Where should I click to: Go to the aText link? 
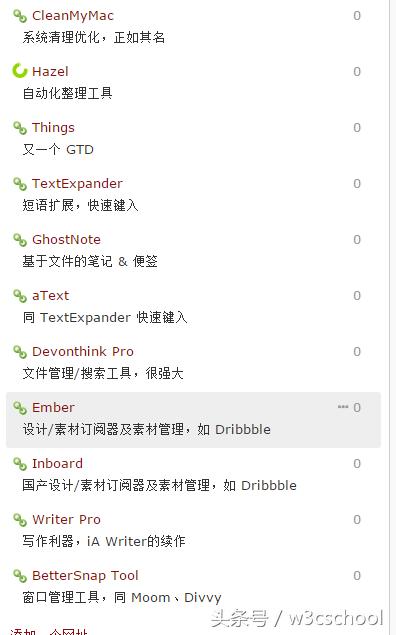click(x=51, y=296)
